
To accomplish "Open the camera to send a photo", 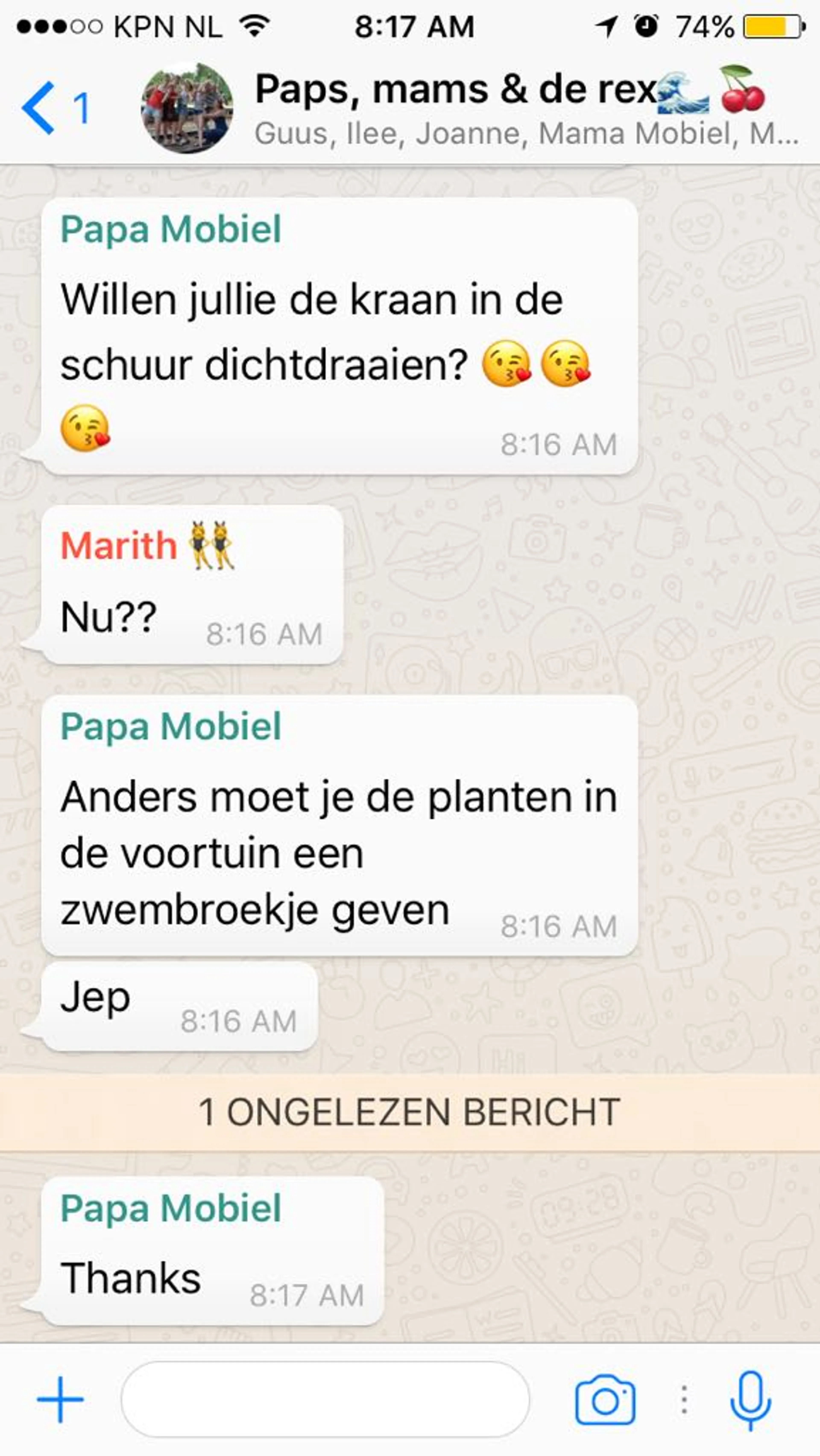I will [605, 1399].
